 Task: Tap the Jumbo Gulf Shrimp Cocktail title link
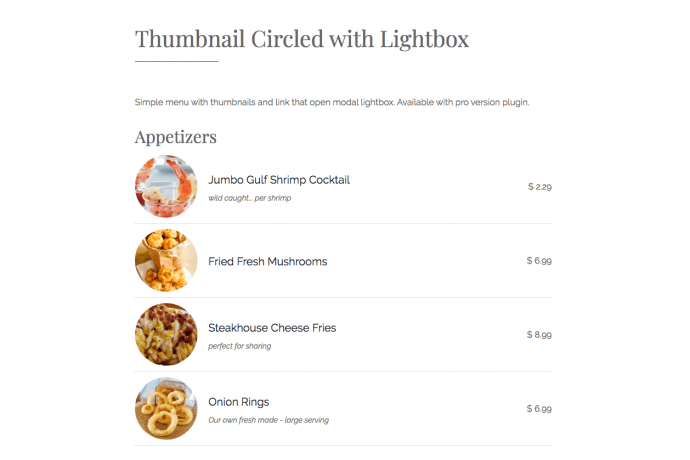coord(279,180)
